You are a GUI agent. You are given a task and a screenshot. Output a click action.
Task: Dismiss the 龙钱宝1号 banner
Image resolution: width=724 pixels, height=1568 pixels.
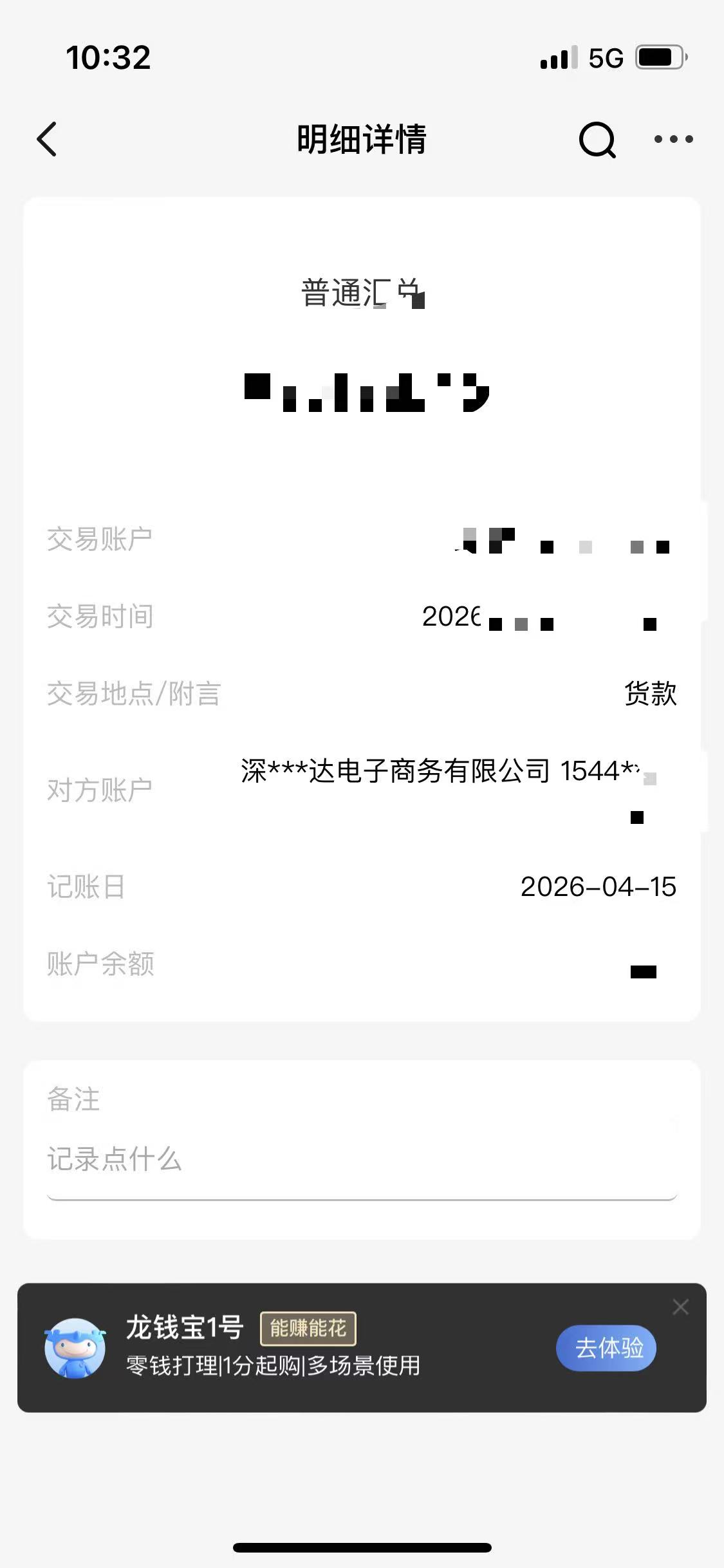[680, 1307]
